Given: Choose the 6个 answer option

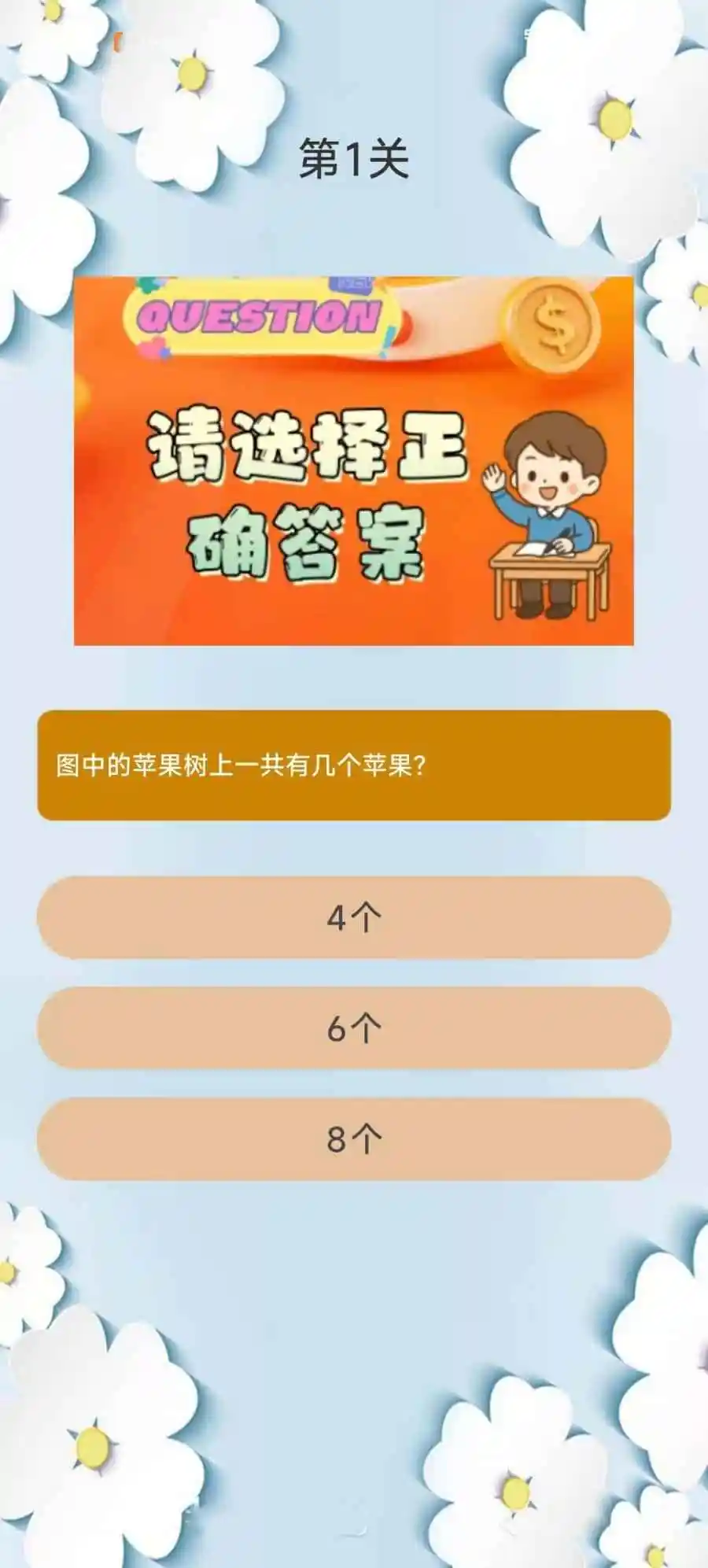Looking at the screenshot, I should coord(354,1028).
